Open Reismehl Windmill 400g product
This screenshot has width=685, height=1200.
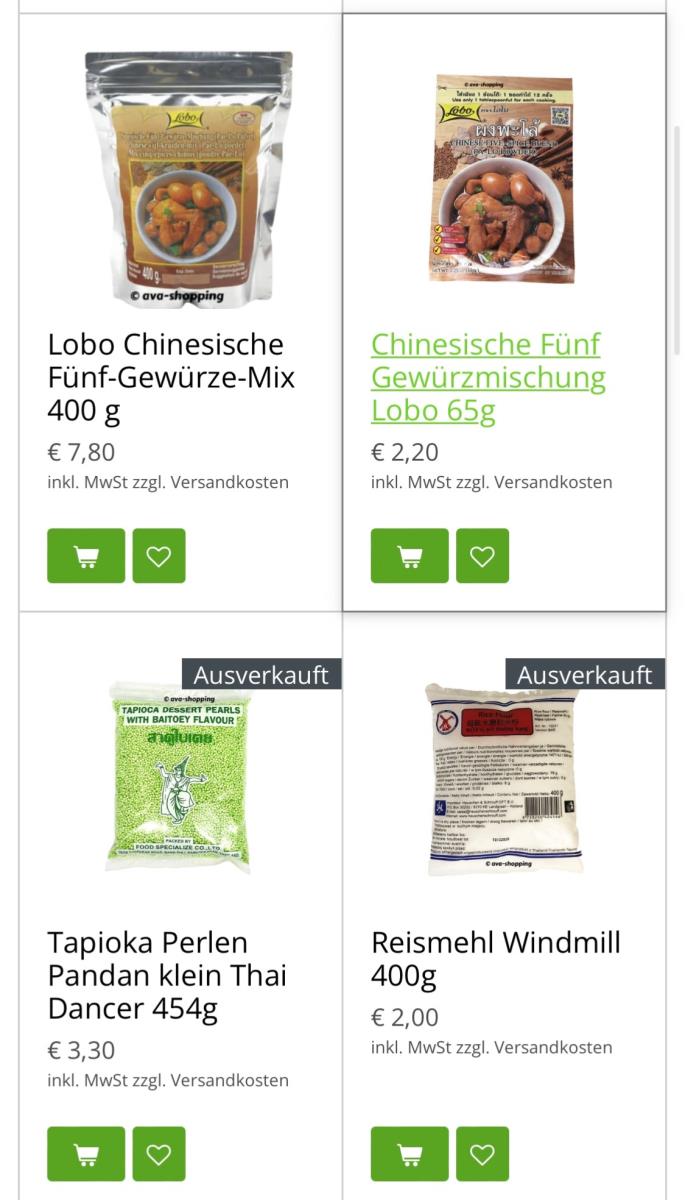coord(496,958)
